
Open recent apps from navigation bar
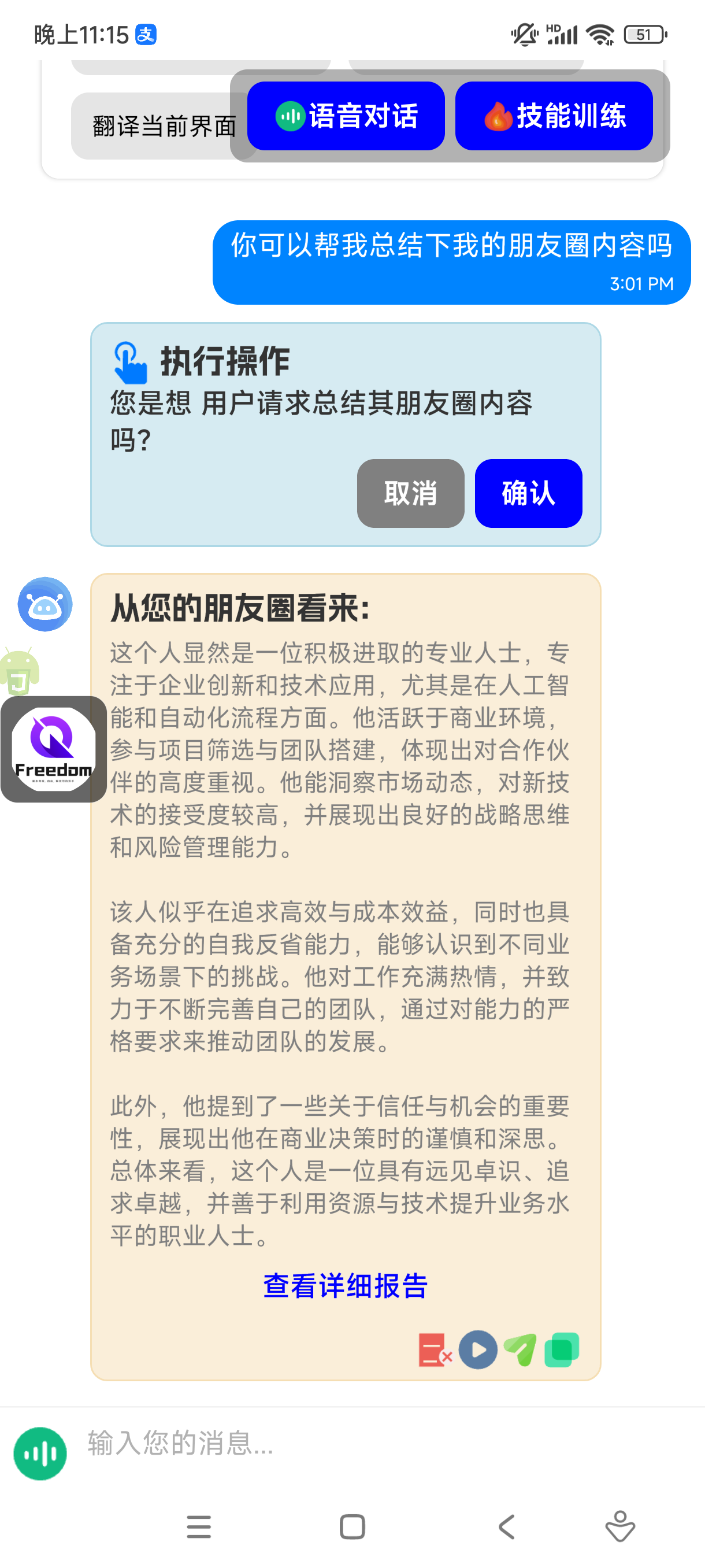(x=199, y=1526)
